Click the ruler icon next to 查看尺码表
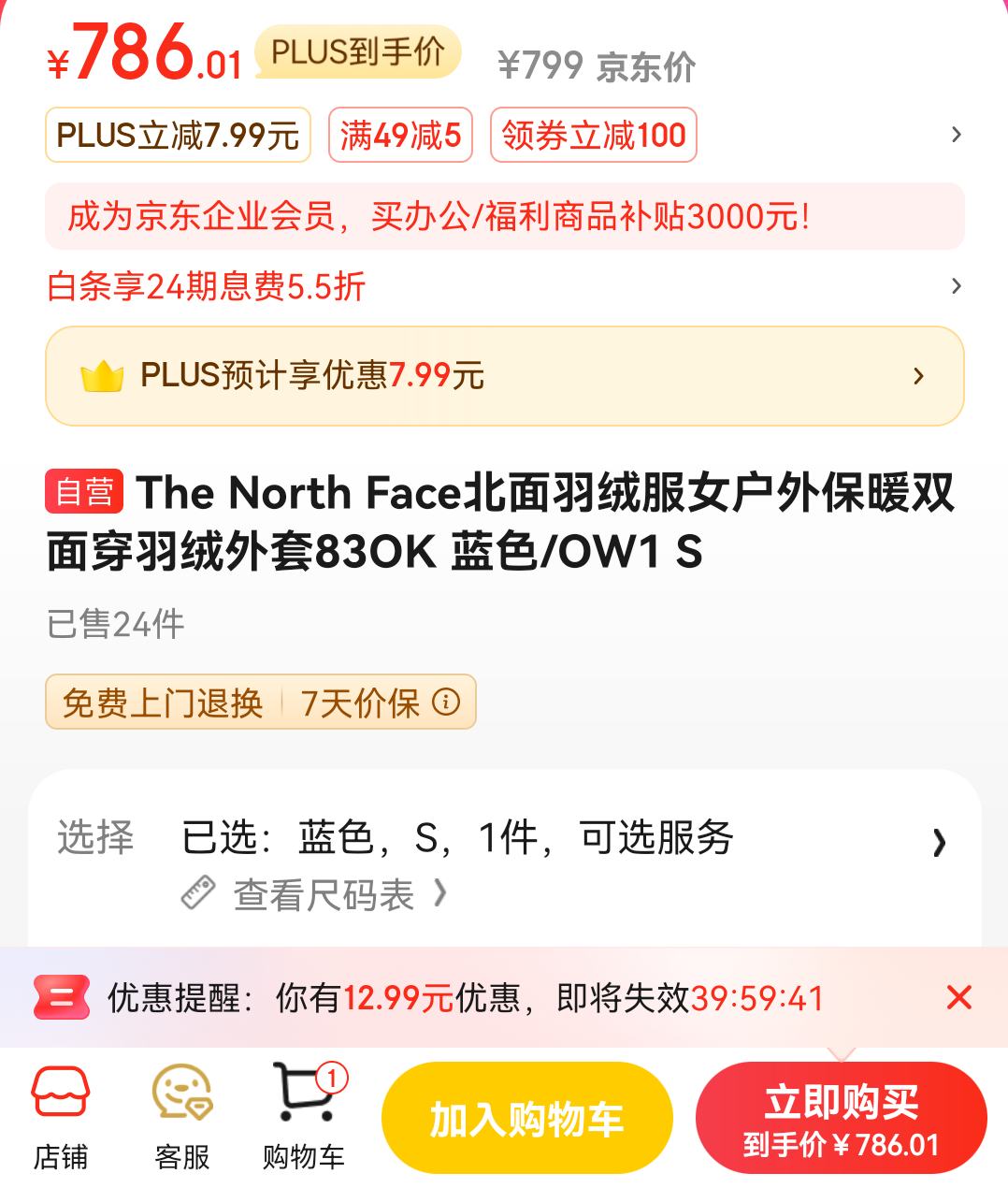Screen dimensions: 1008x1188 196,894
